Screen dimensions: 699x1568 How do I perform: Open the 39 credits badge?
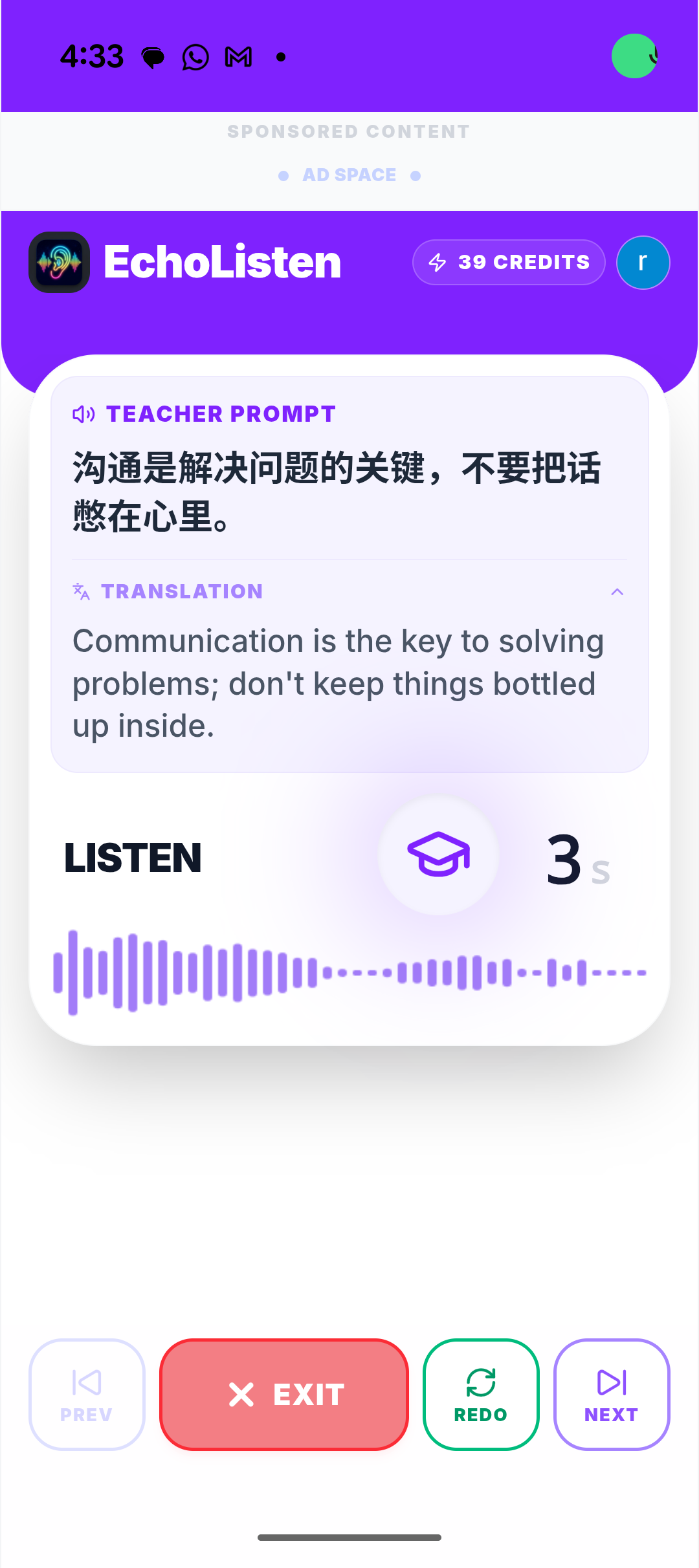tap(509, 262)
